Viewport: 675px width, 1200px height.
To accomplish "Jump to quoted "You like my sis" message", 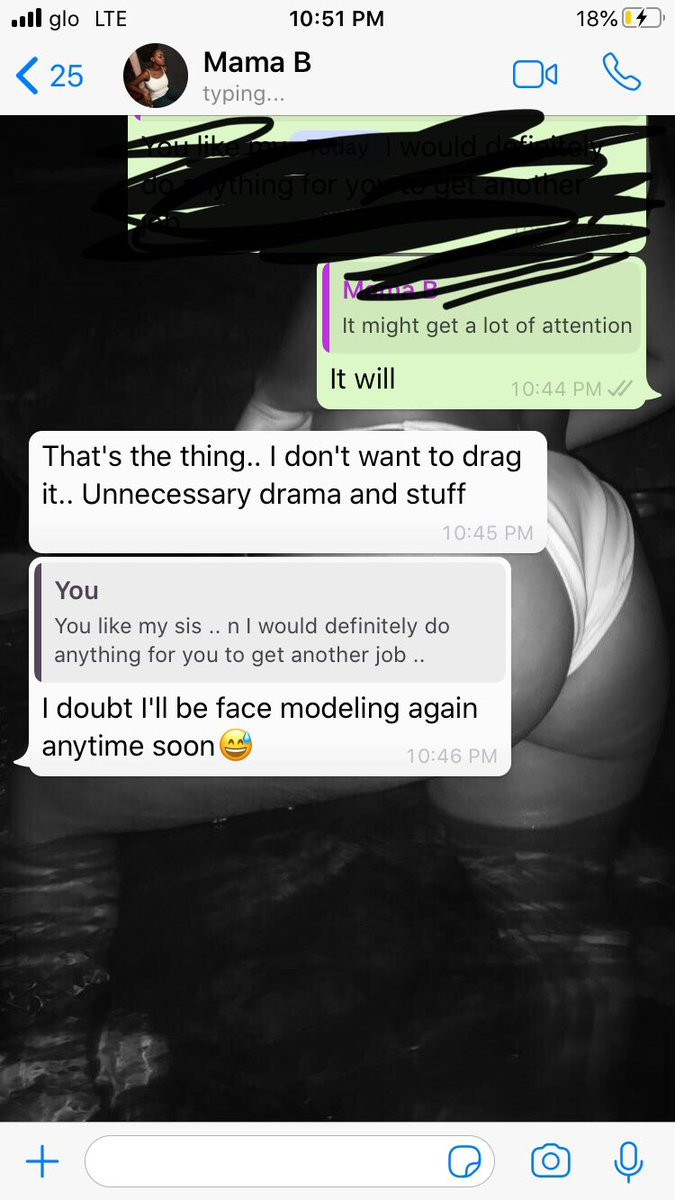I will [x=270, y=622].
